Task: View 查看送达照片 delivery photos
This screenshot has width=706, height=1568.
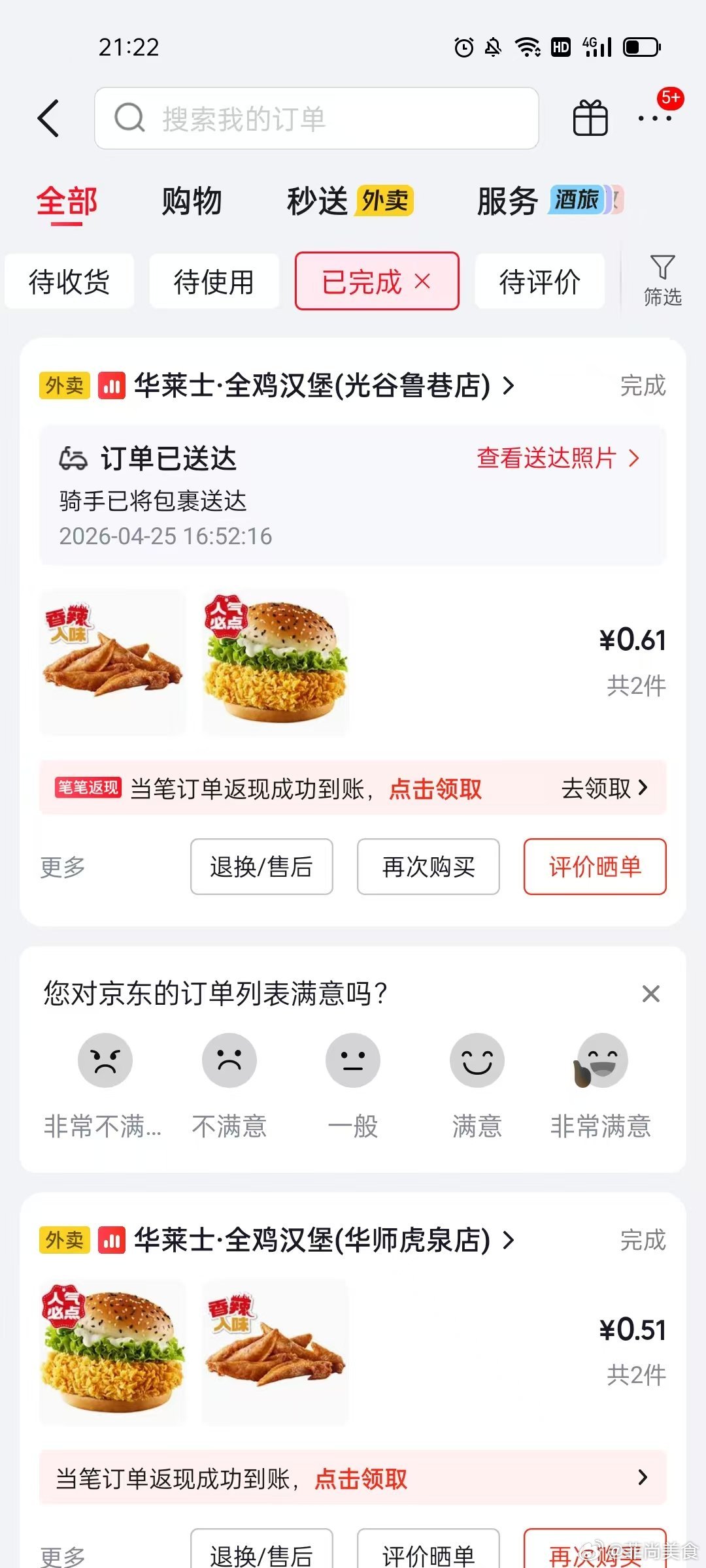Action: pyautogui.click(x=558, y=458)
